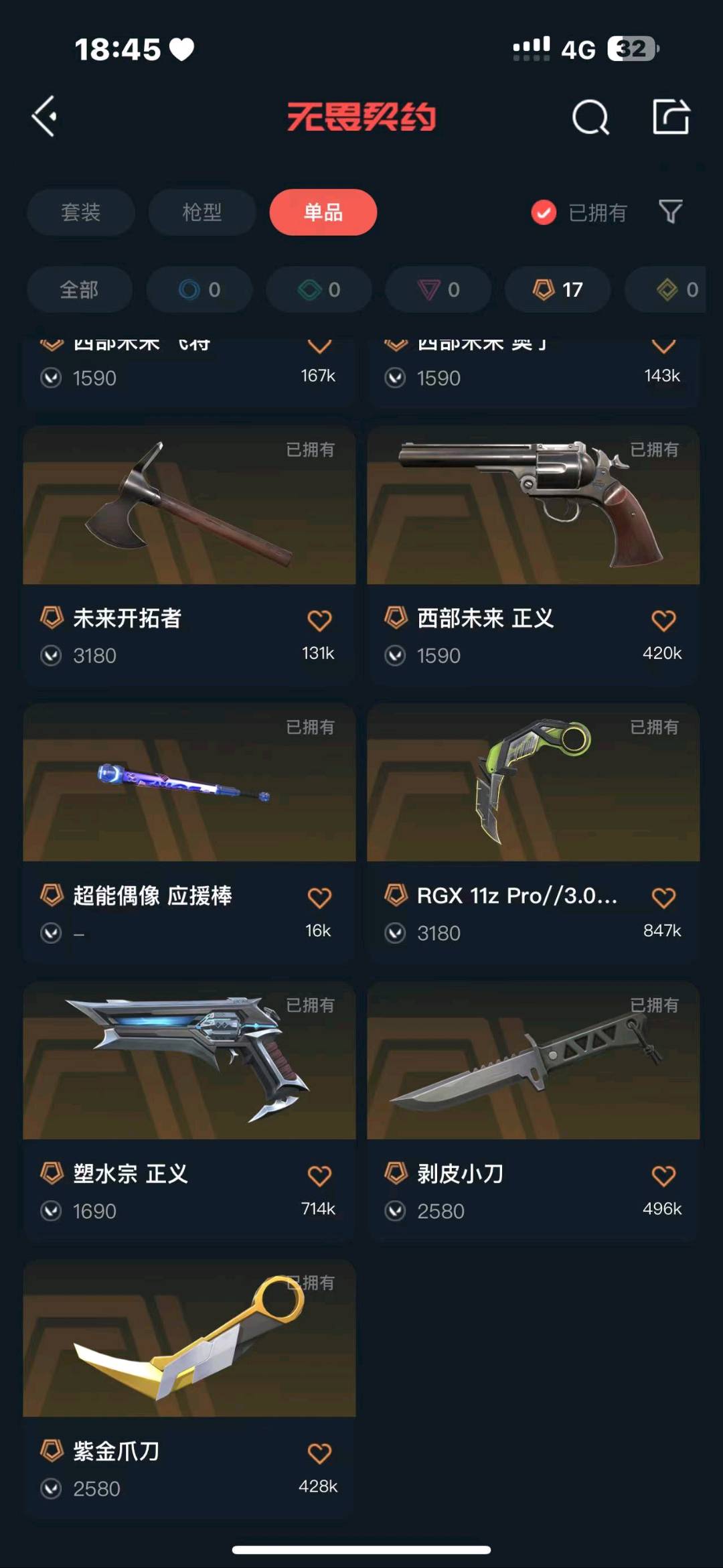Like the RGX 11z Pro skin
Image resolution: width=723 pixels, height=1568 pixels.
pos(663,898)
